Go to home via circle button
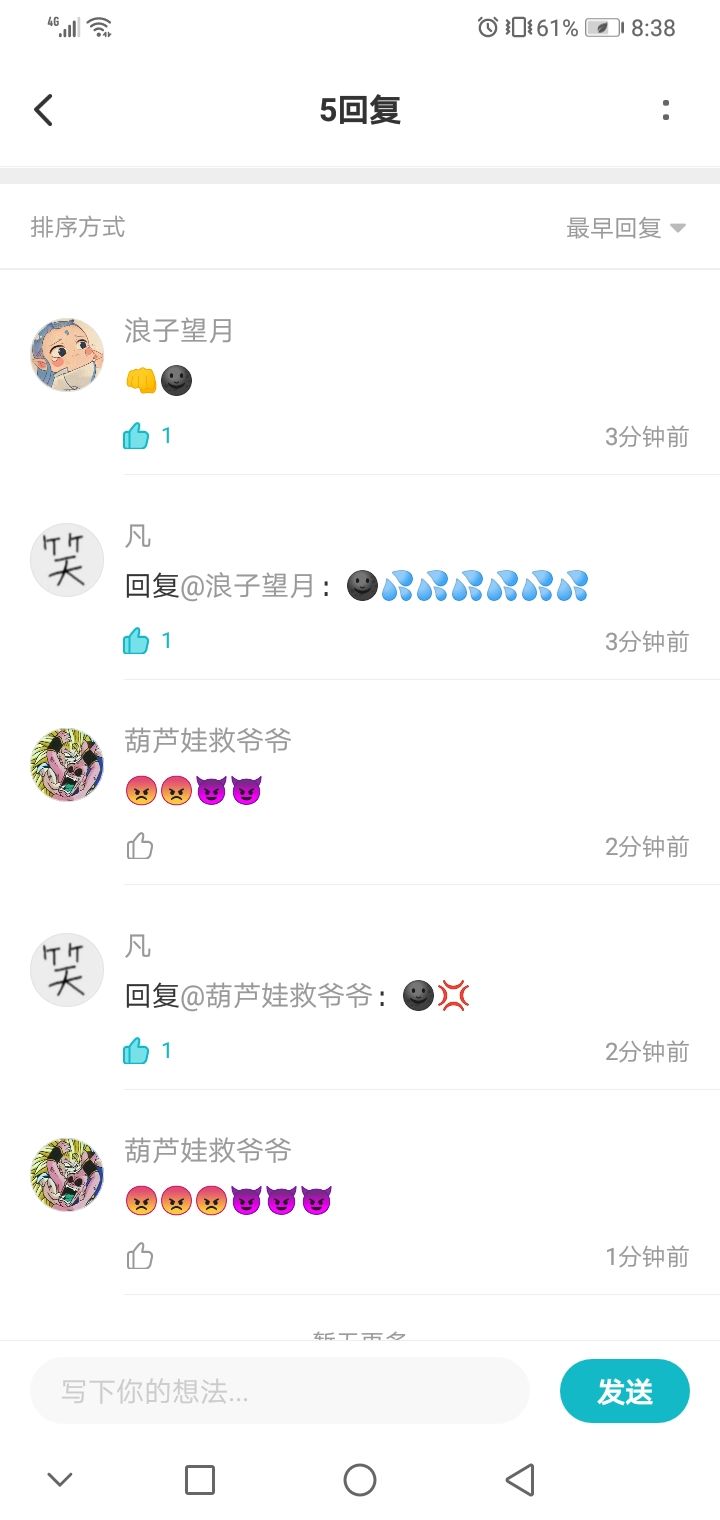The width and height of the screenshot is (720, 1520). tap(360, 1480)
